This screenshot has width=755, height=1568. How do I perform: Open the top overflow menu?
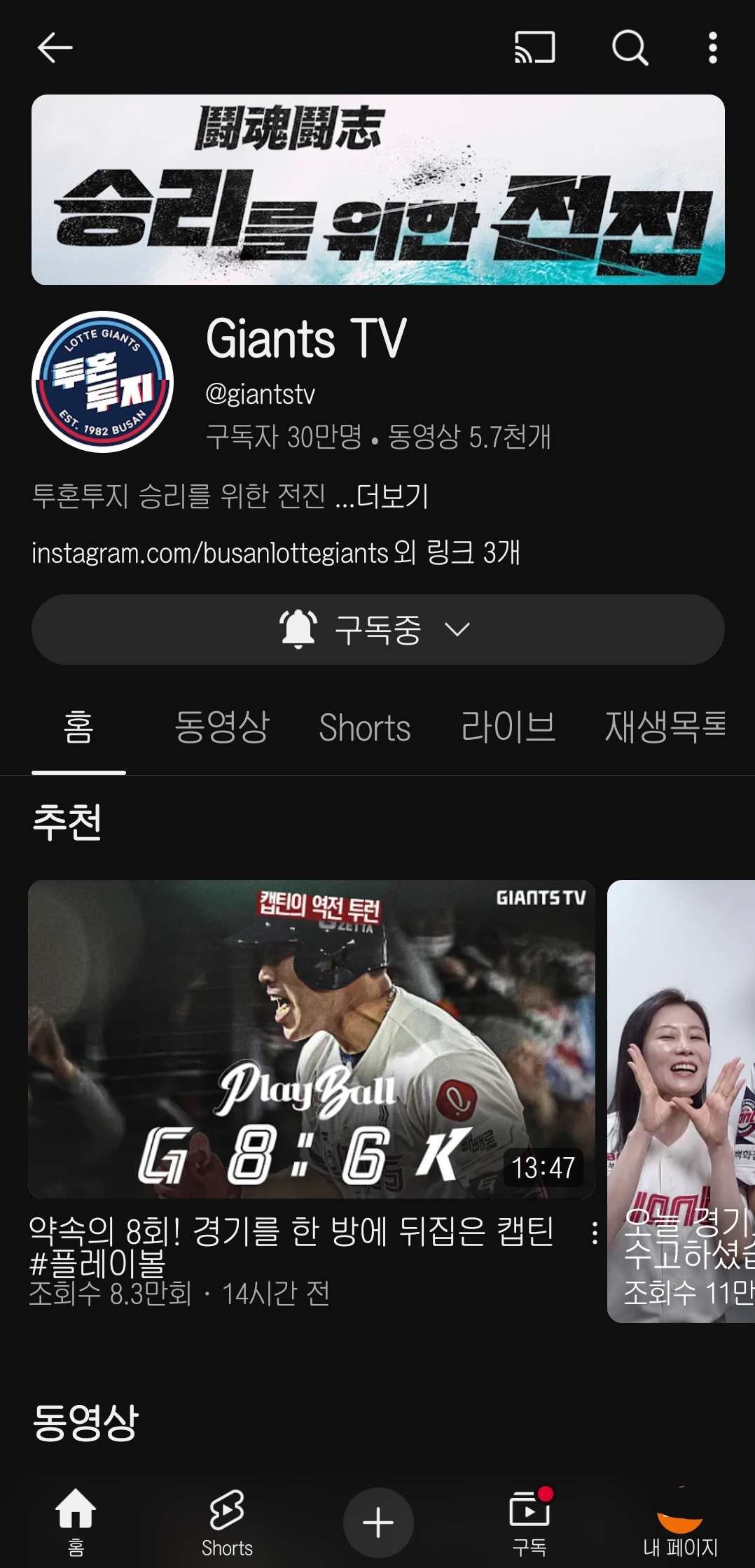click(712, 48)
